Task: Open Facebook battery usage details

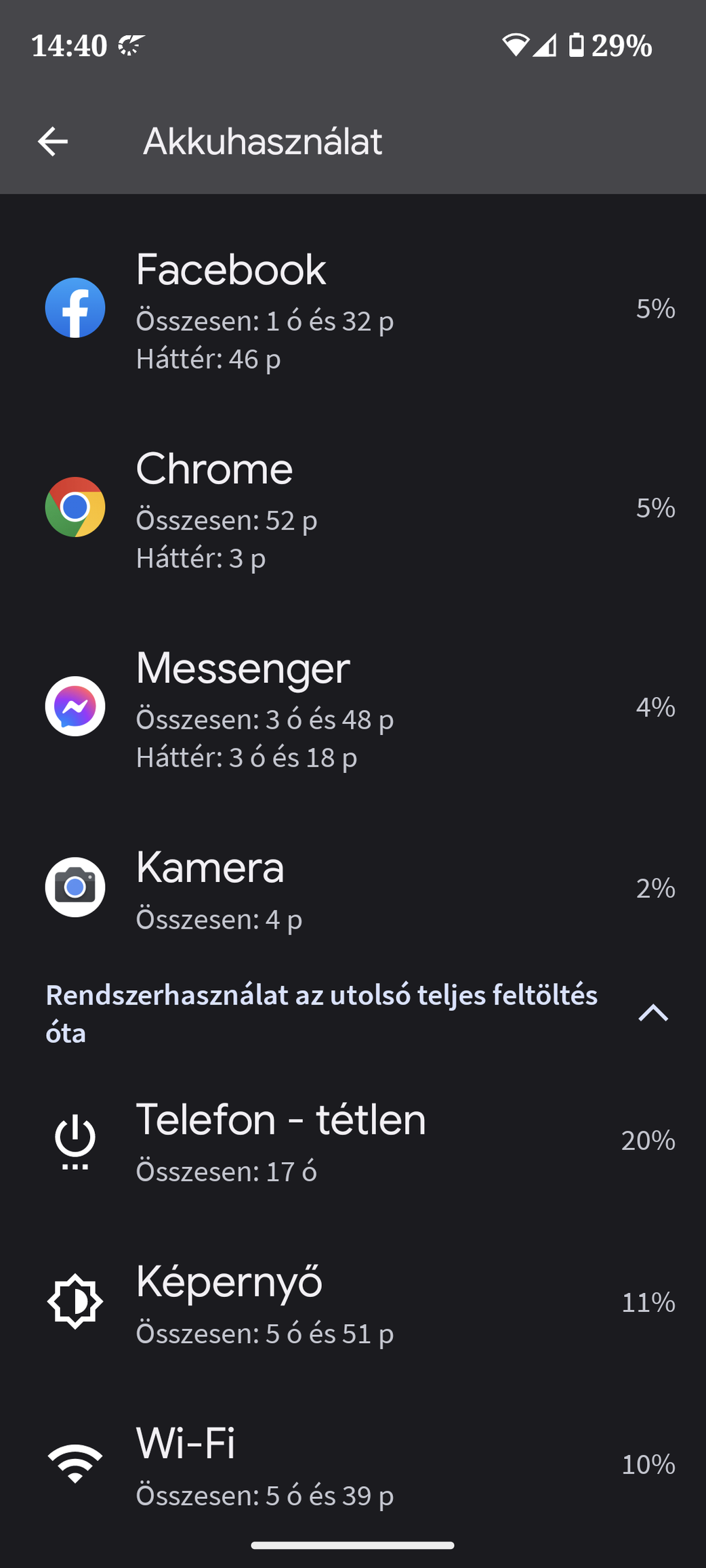Action: (353, 309)
